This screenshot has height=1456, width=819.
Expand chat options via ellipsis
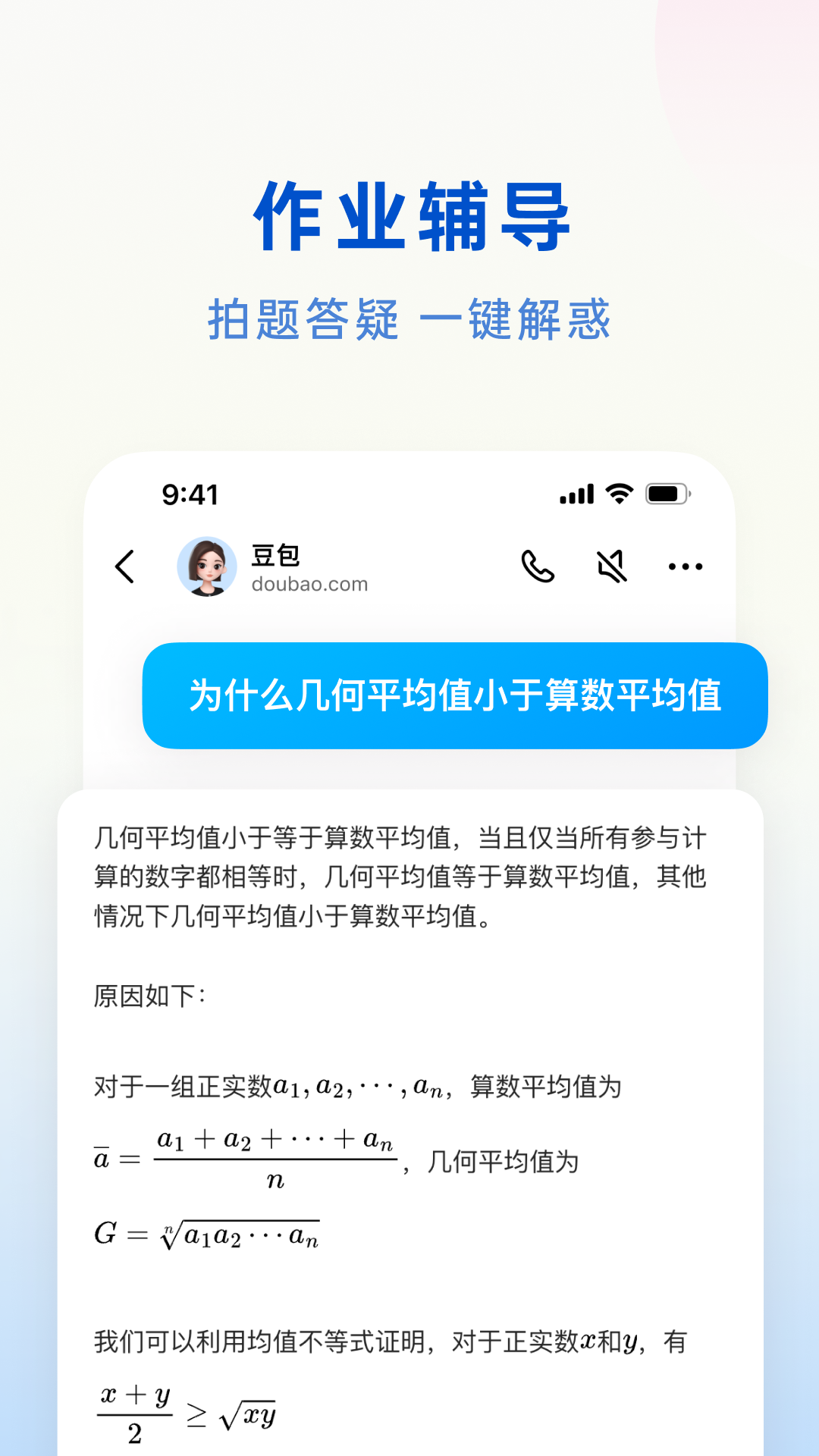point(685,566)
